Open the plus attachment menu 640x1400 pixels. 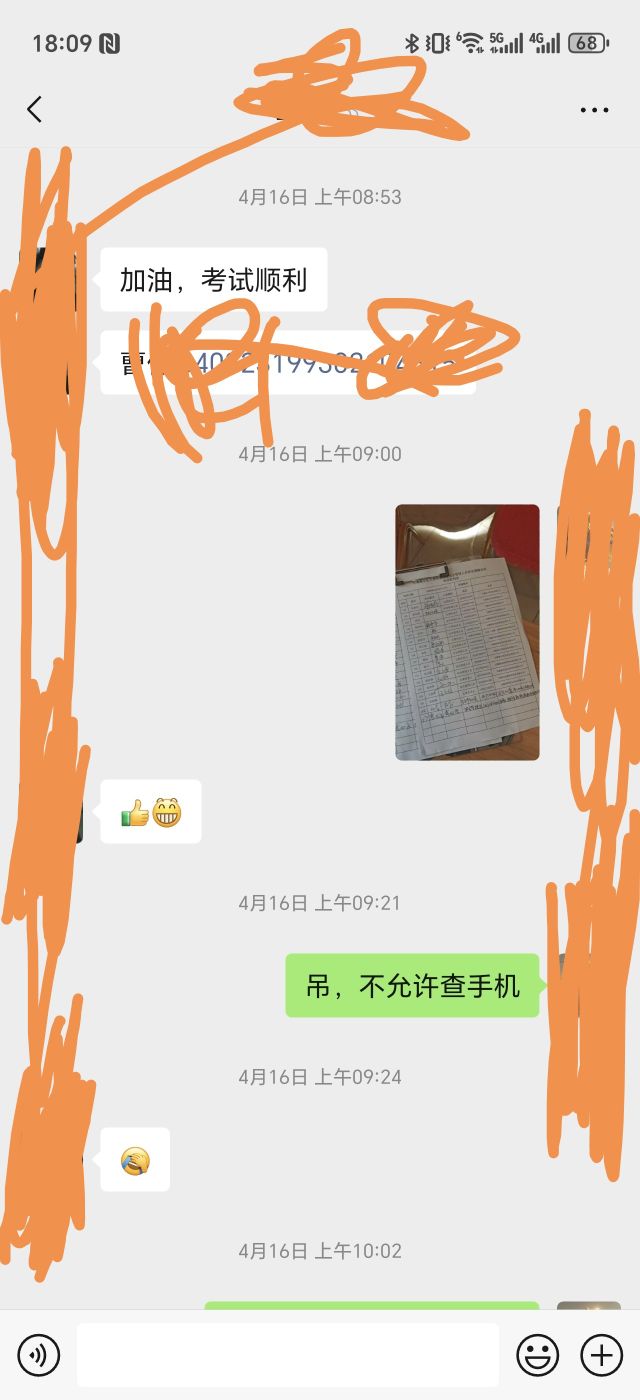click(601, 1355)
